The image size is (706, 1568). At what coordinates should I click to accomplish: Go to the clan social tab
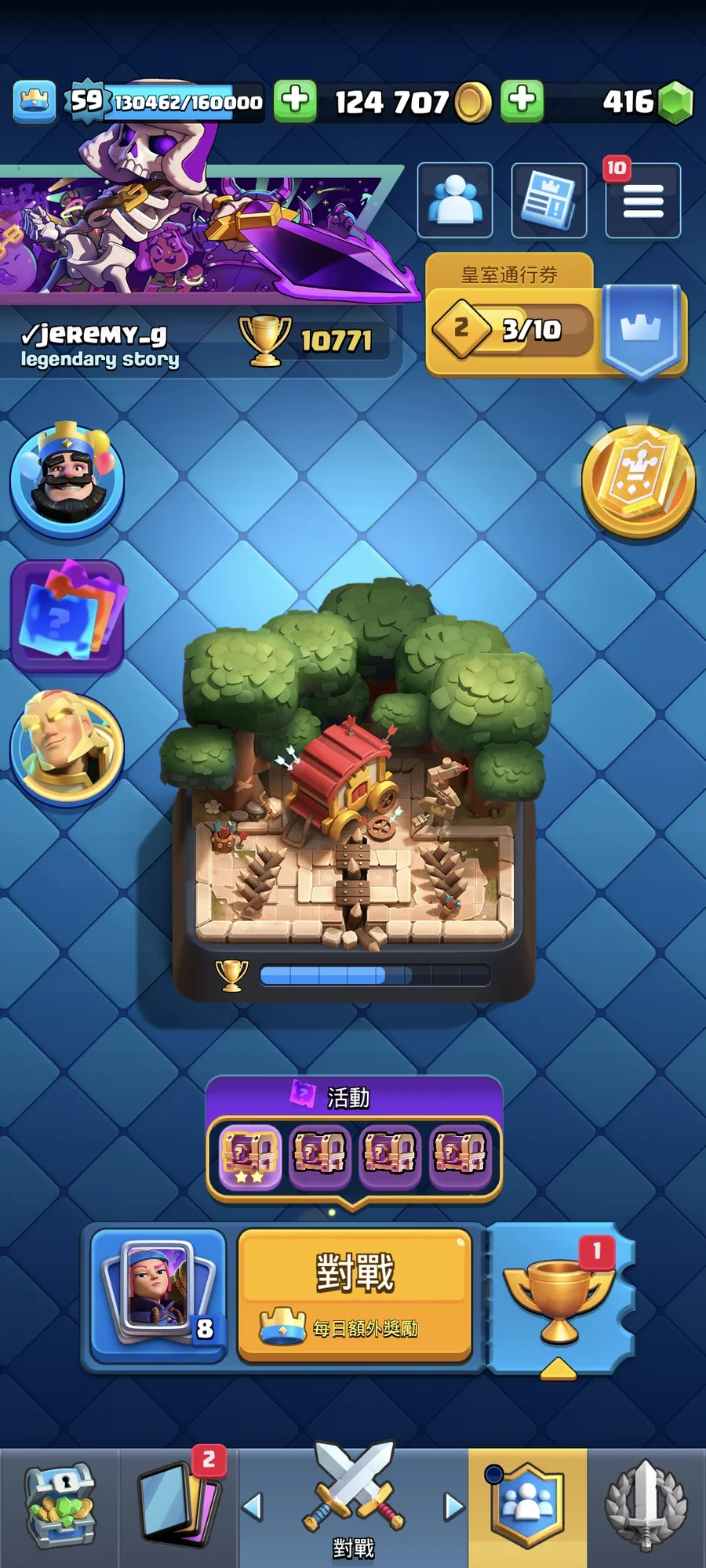(x=527, y=1507)
